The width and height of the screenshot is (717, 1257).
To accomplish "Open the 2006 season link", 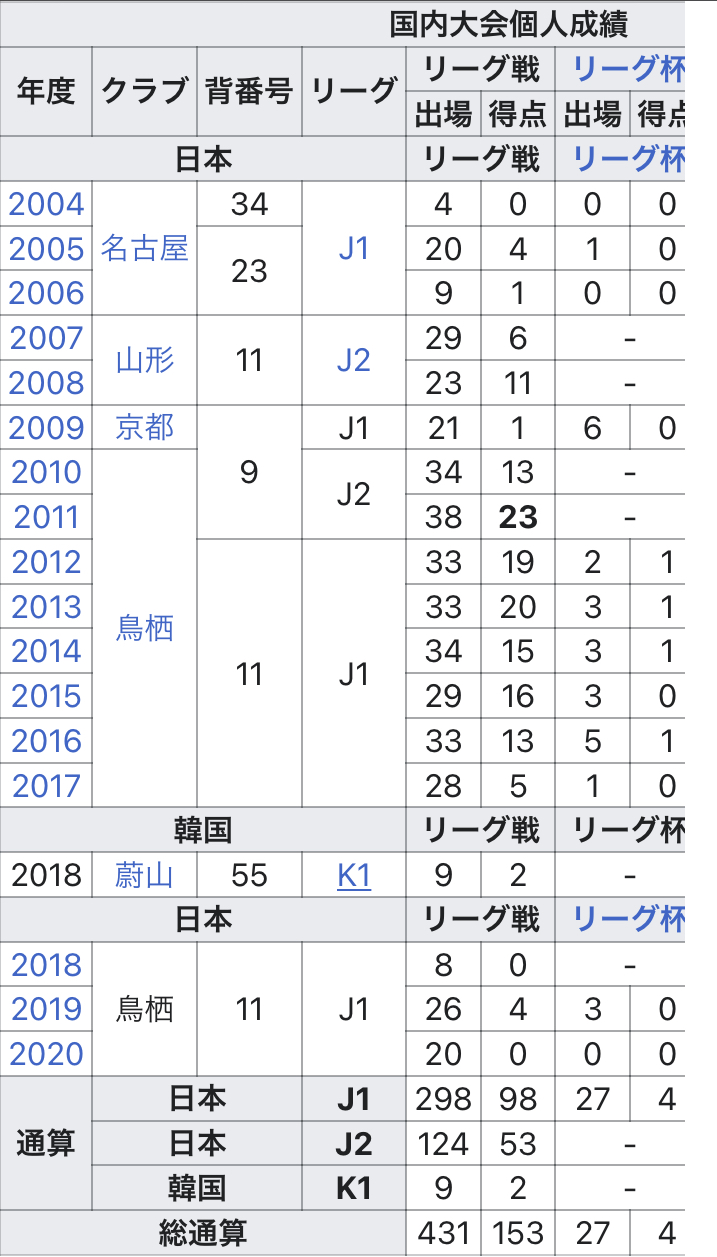I will point(46,294).
